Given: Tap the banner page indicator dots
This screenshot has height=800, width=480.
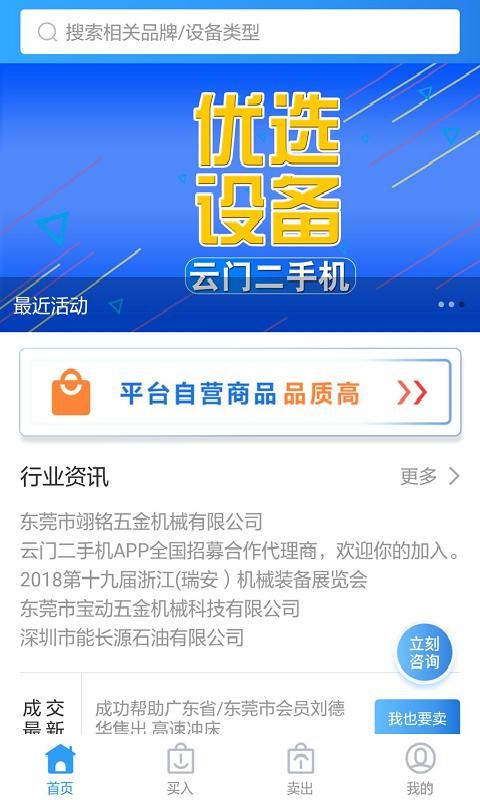Looking at the screenshot, I should pyautogui.click(x=451, y=305).
